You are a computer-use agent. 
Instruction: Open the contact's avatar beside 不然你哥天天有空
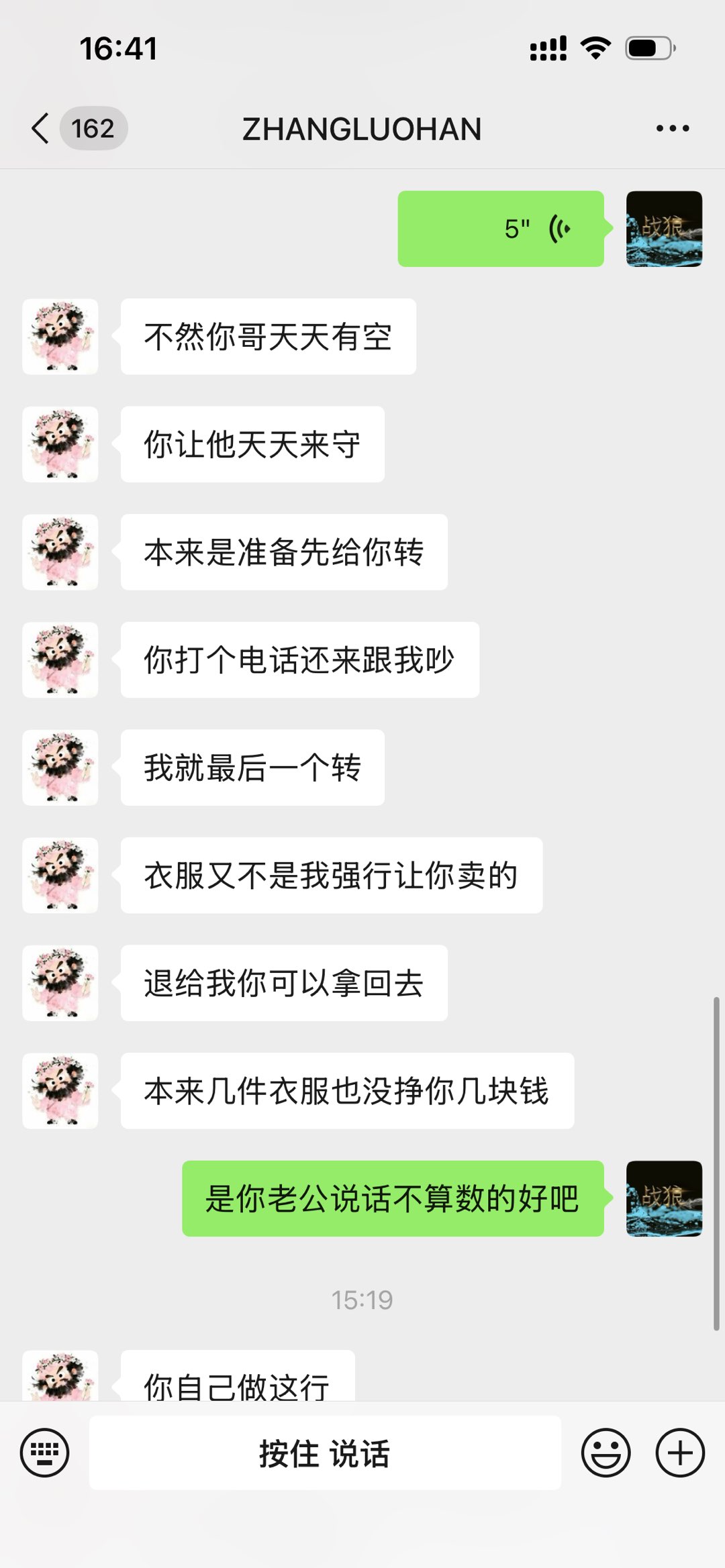[x=60, y=337]
